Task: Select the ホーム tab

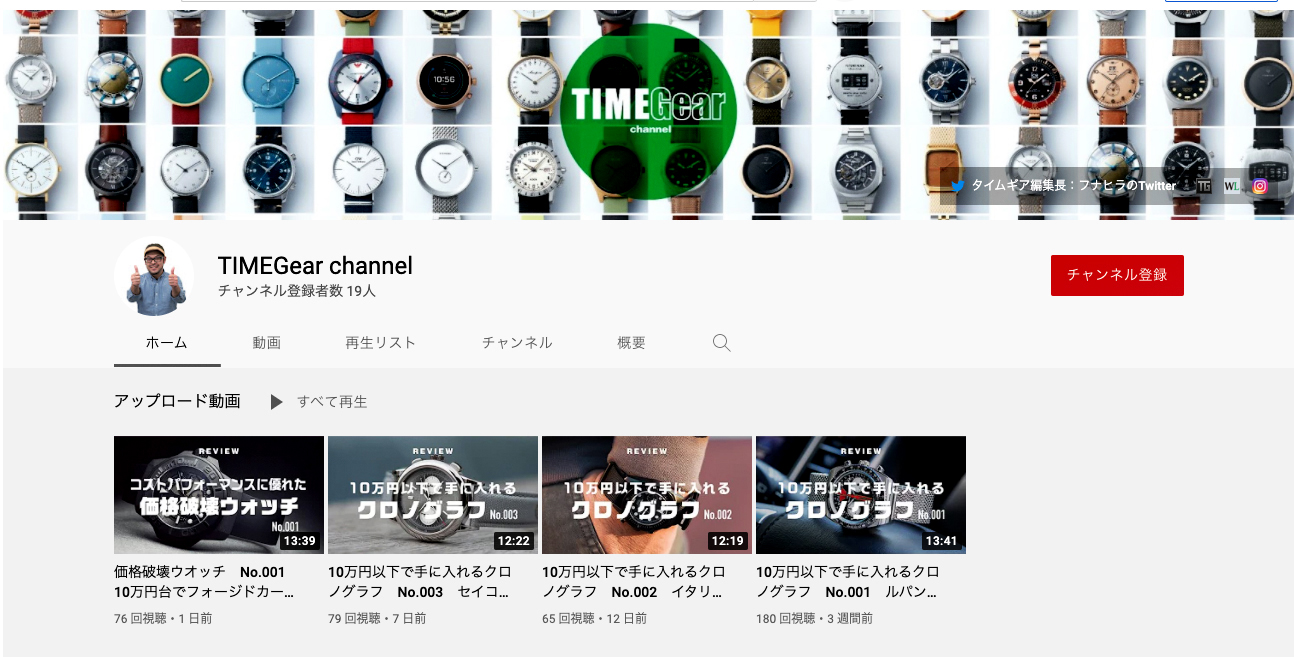Action: [x=166, y=342]
